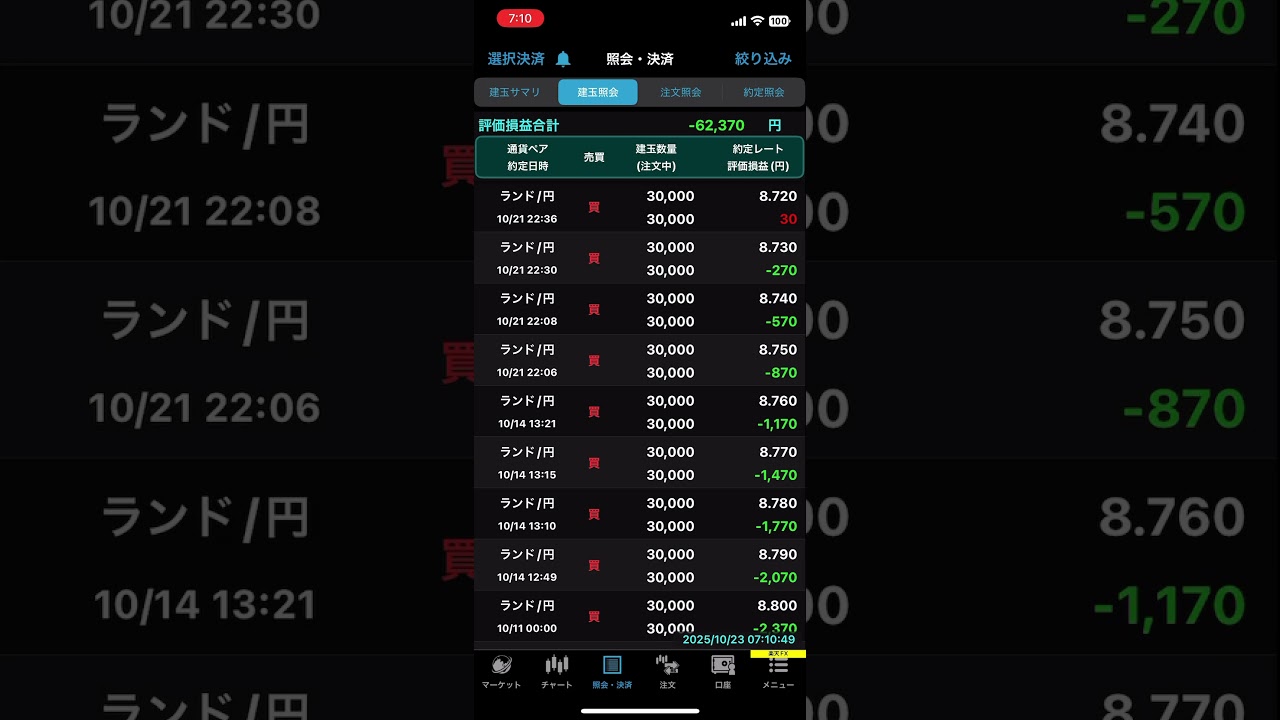1280x720 pixels.
Task: Open the 注文 order tab
Action: pyautogui.click(x=667, y=671)
